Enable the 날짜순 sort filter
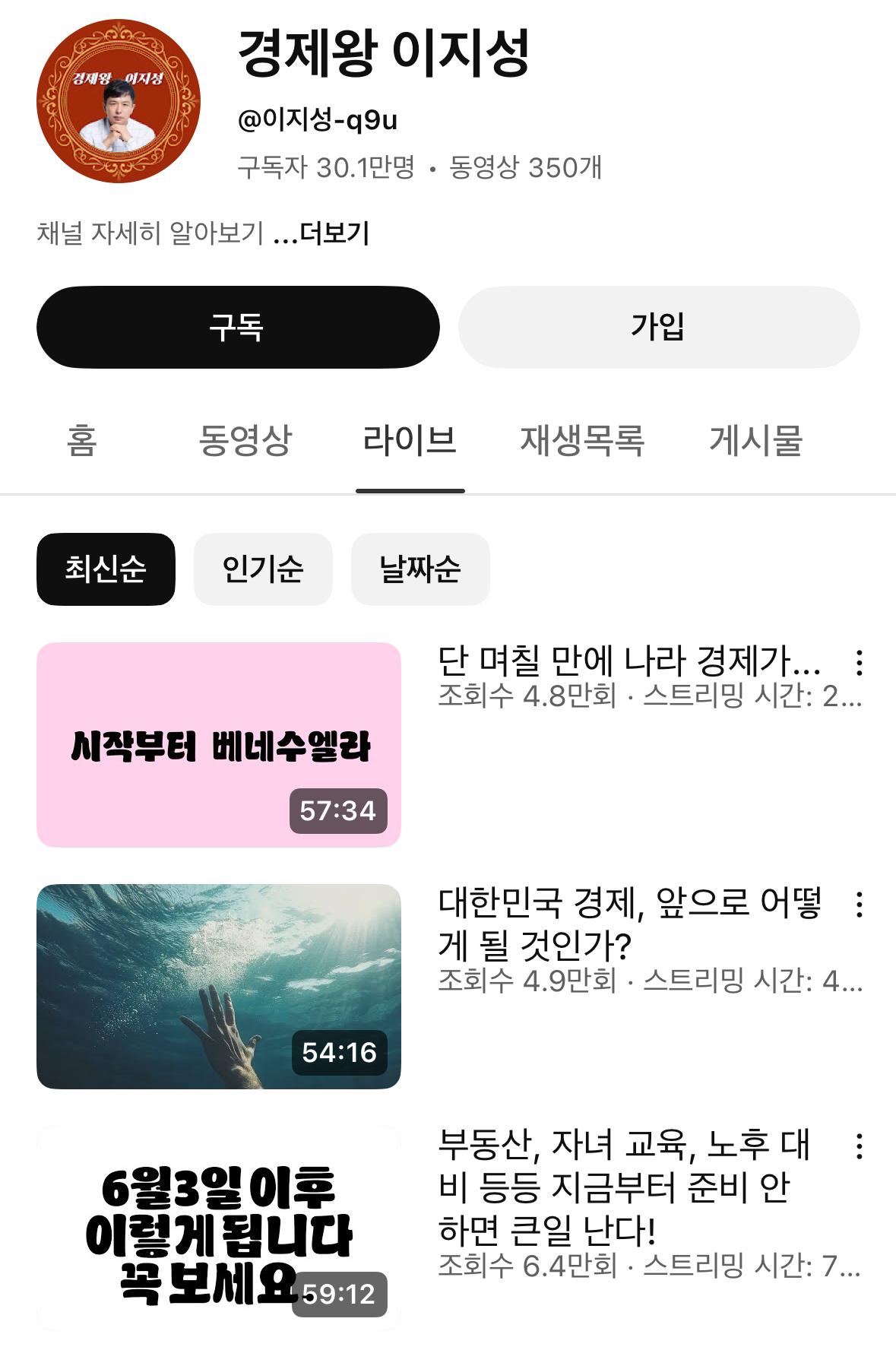Image resolution: width=896 pixels, height=1347 pixels. pos(421,569)
